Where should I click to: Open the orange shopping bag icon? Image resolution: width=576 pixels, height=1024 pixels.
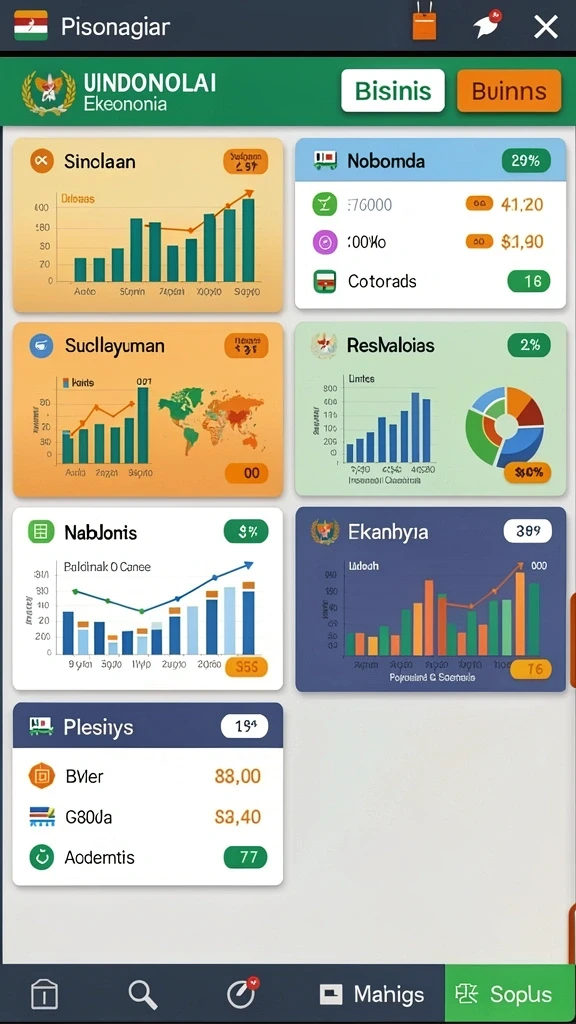(424, 22)
